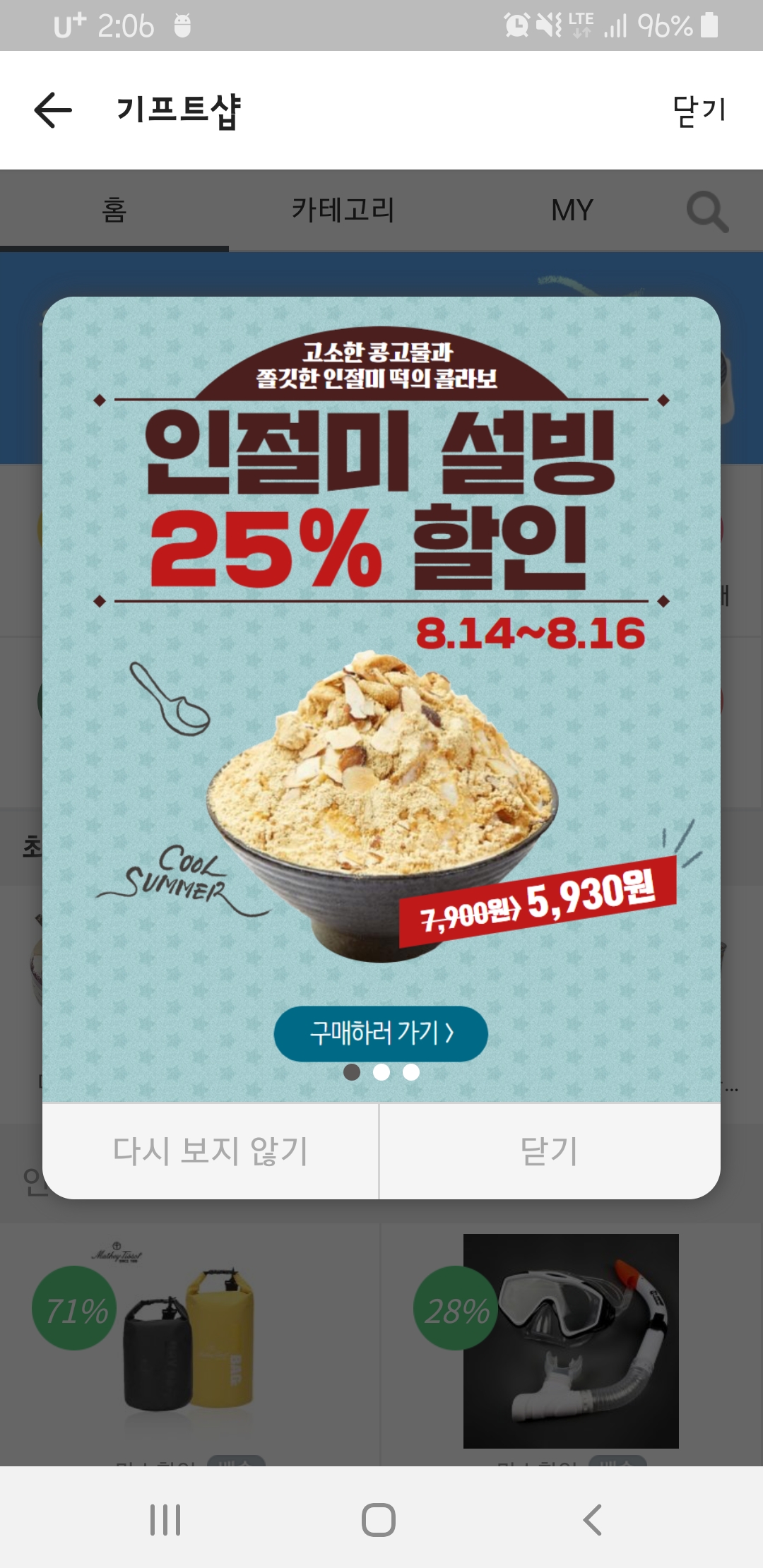Jump to the third banner page dot

(x=411, y=1072)
